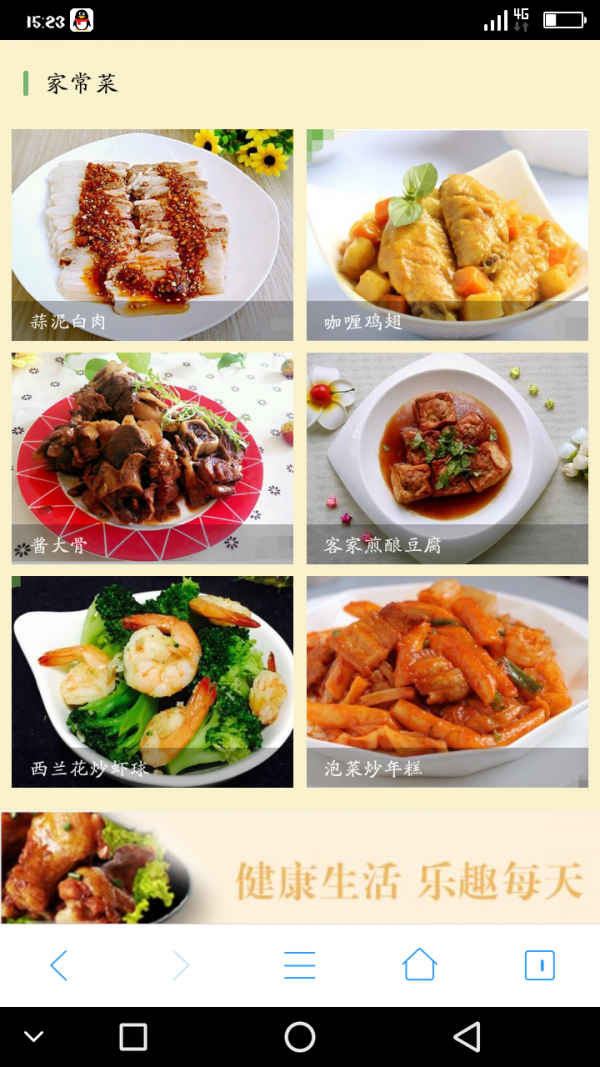Open the system recent apps view

point(133,1037)
